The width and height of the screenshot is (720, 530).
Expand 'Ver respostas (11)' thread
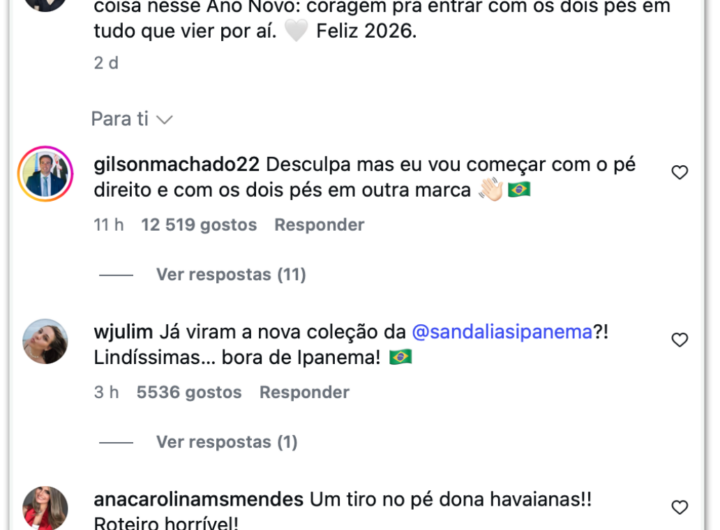[x=230, y=274]
